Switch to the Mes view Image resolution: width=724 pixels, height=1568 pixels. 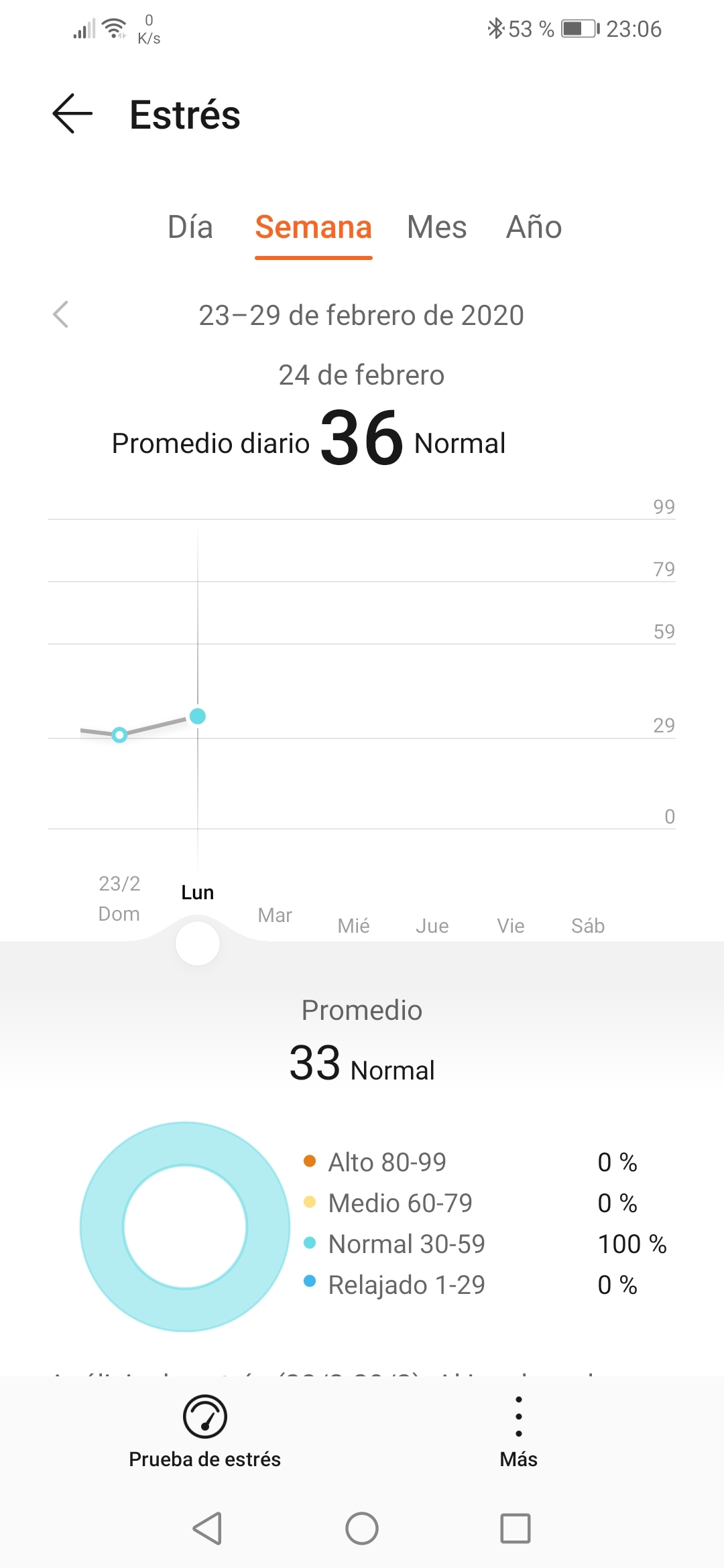point(436,227)
